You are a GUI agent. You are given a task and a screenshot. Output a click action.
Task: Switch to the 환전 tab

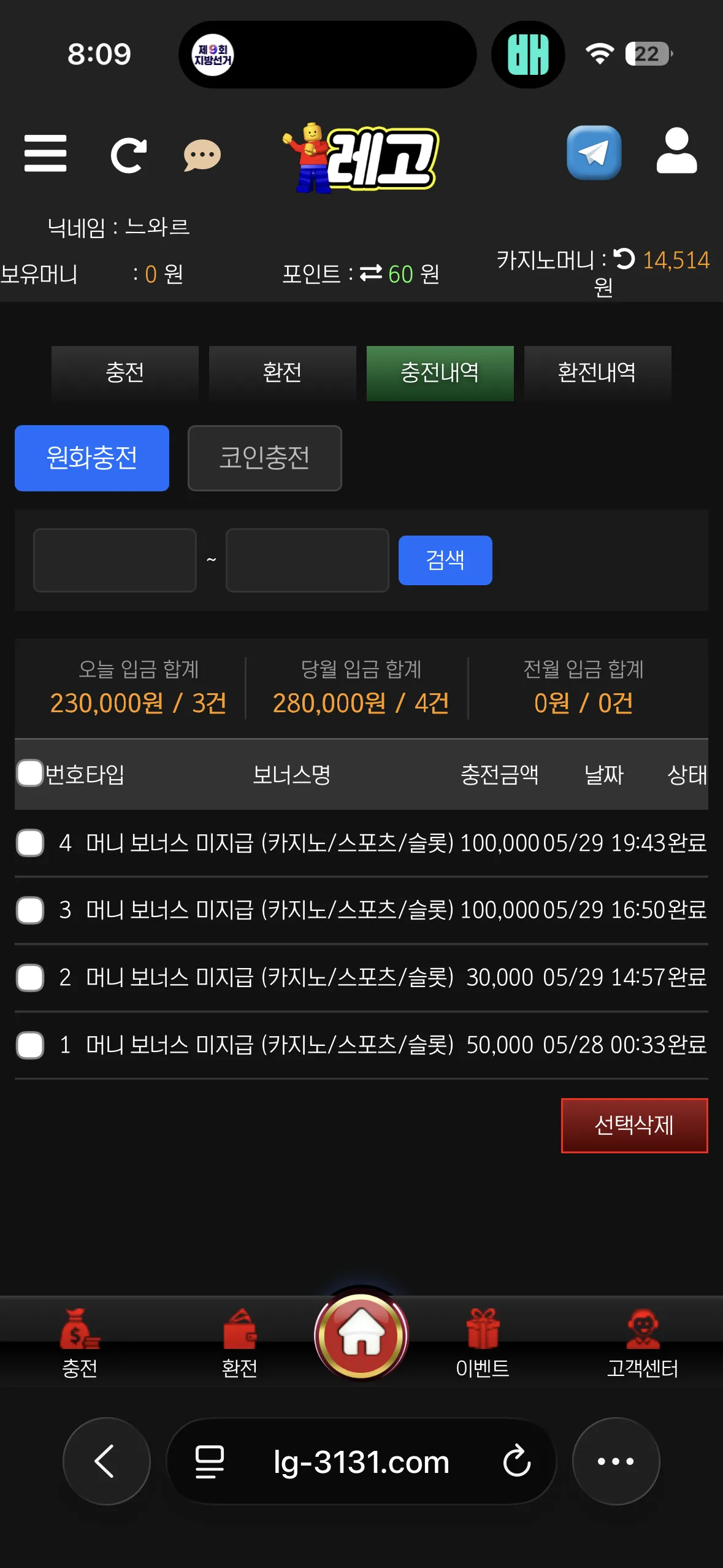point(283,373)
